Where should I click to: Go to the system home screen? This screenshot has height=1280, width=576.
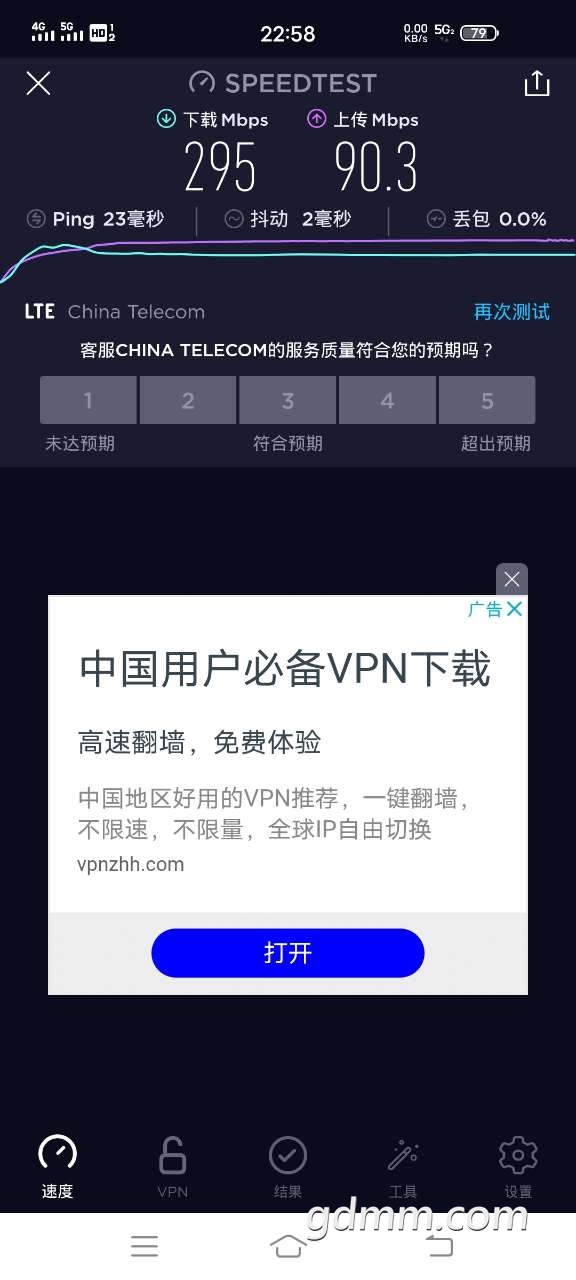pos(288,1246)
